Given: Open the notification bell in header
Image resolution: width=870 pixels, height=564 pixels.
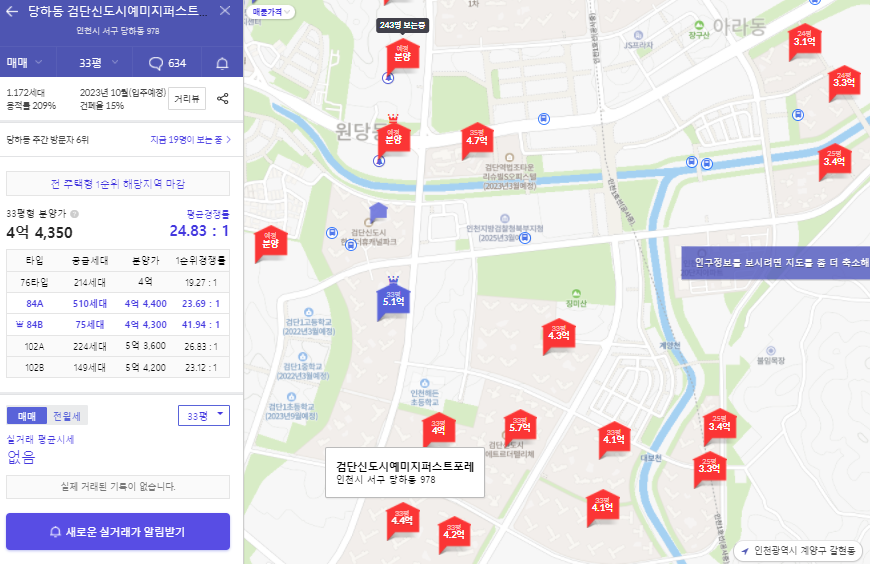Looking at the screenshot, I should (222, 63).
